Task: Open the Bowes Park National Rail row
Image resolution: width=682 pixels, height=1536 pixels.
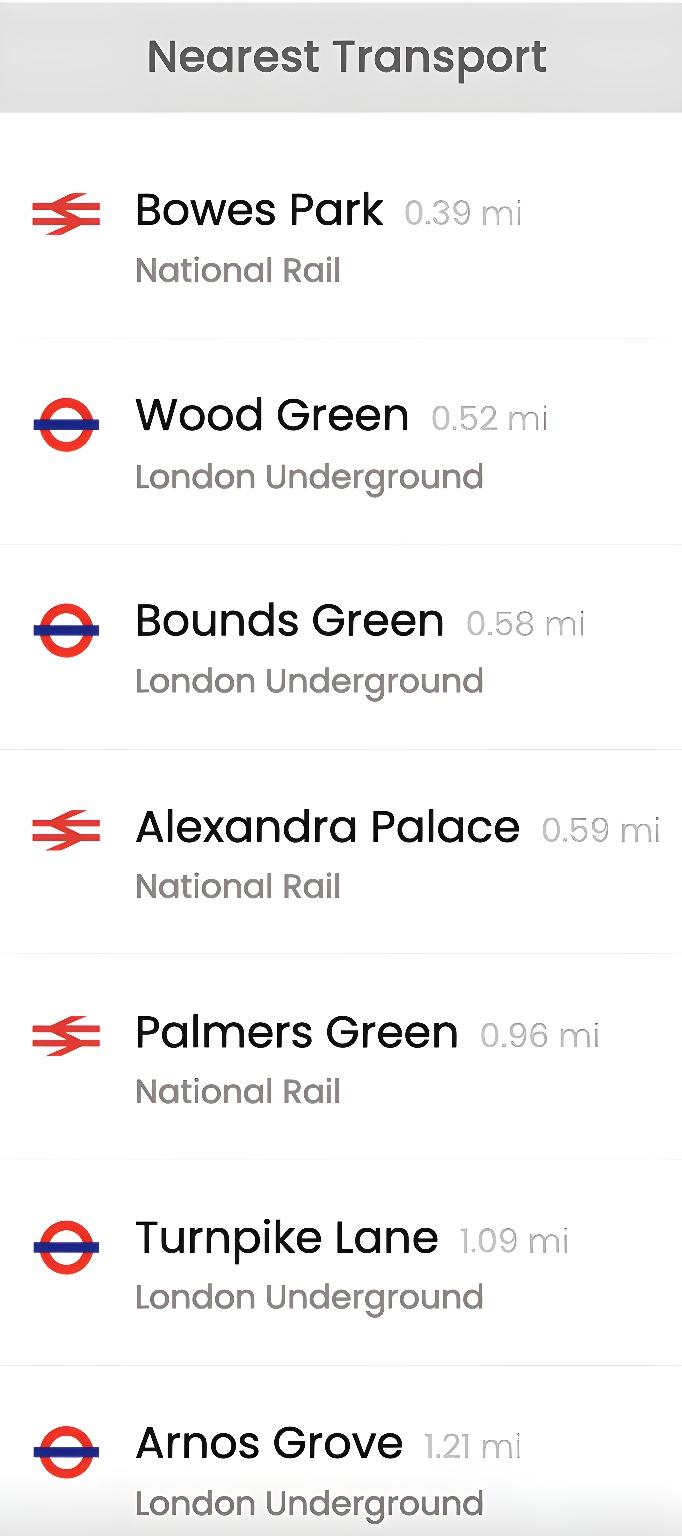Action: [341, 238]
